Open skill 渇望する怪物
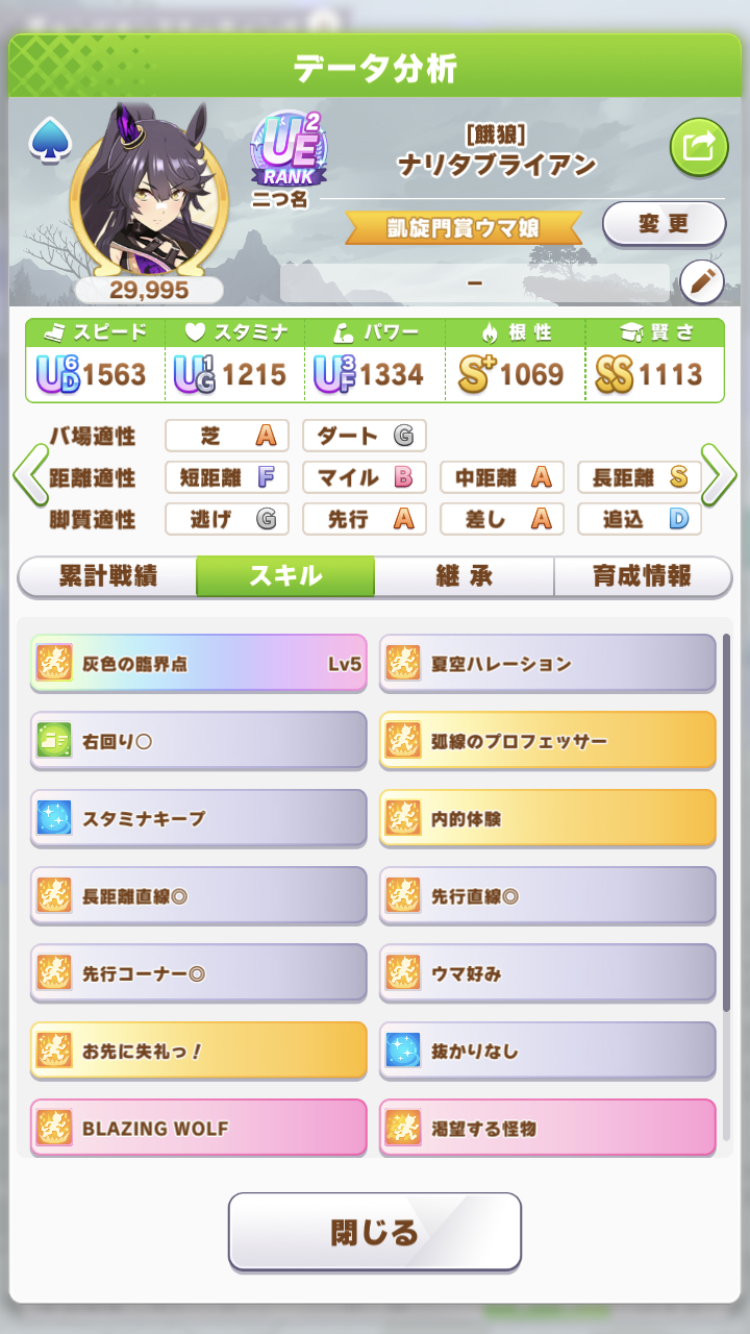Viewport: 750px width, 1334px height. [547, 1128]
